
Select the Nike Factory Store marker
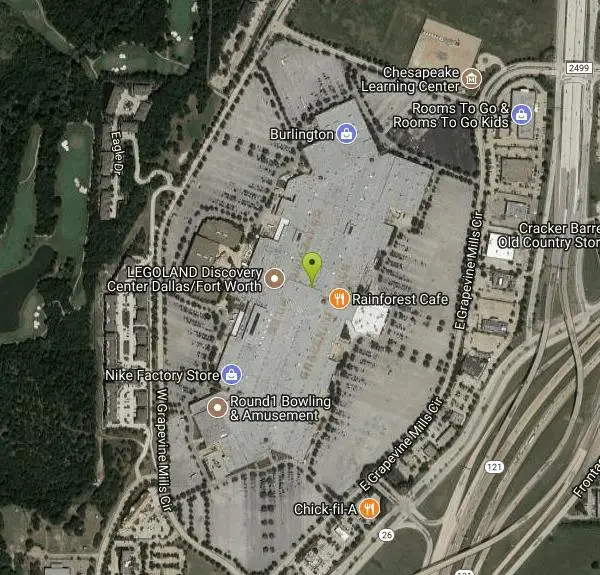click(231, 375)
